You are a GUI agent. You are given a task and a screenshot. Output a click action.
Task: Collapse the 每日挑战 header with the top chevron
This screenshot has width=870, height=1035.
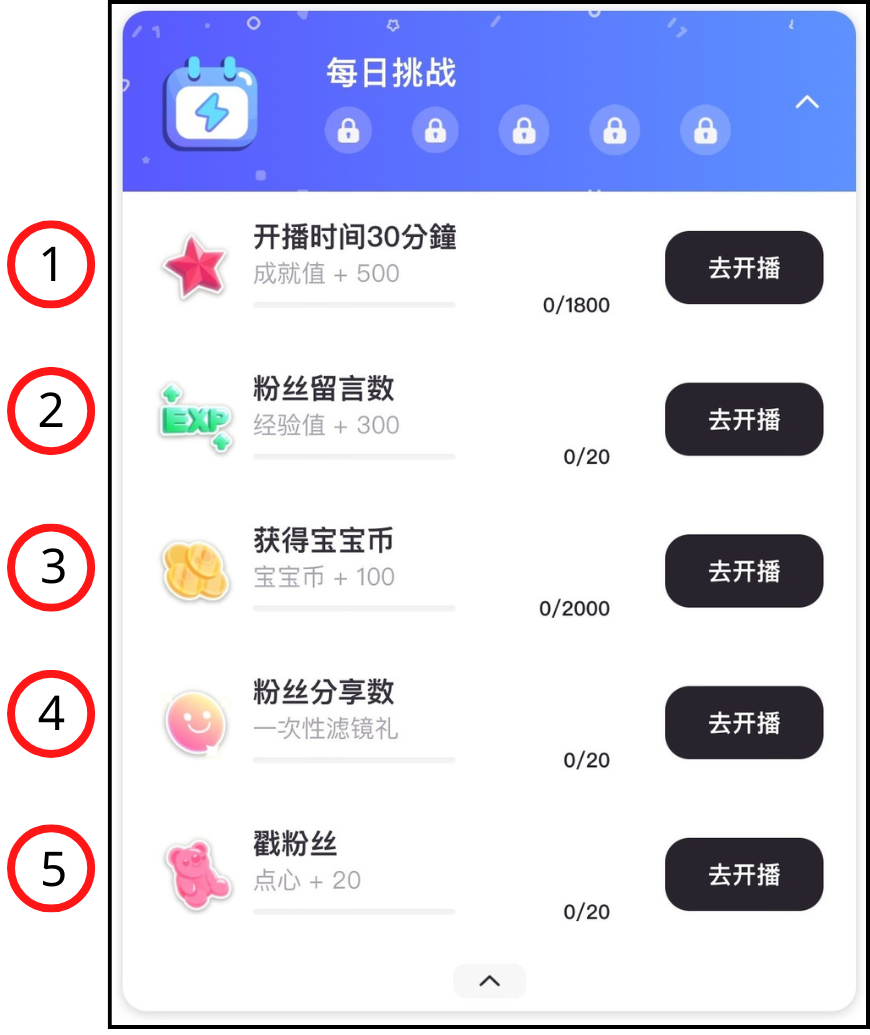[x=806, y=102]
